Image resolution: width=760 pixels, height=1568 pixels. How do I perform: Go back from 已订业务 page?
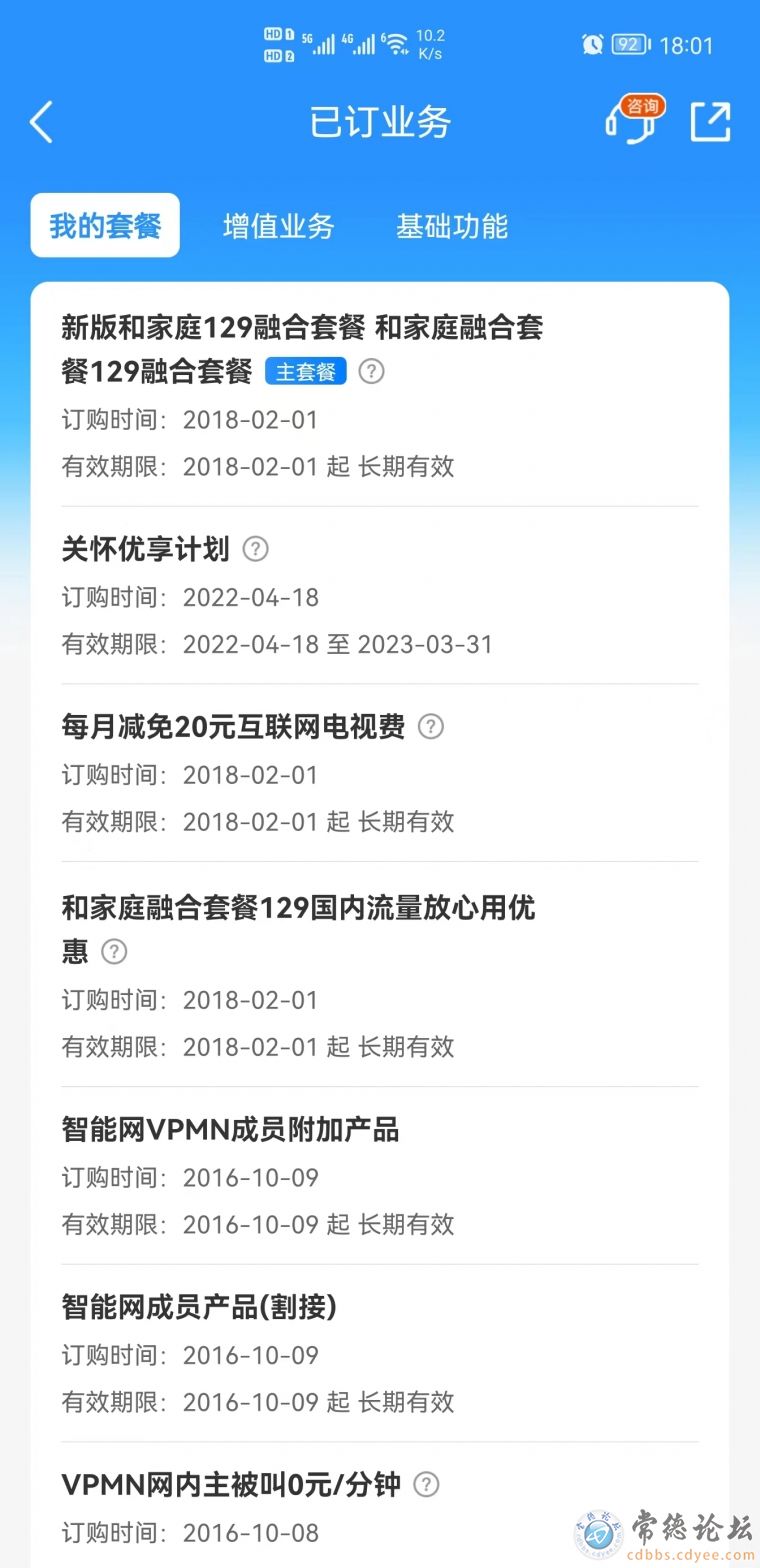(x=41, y=122)
